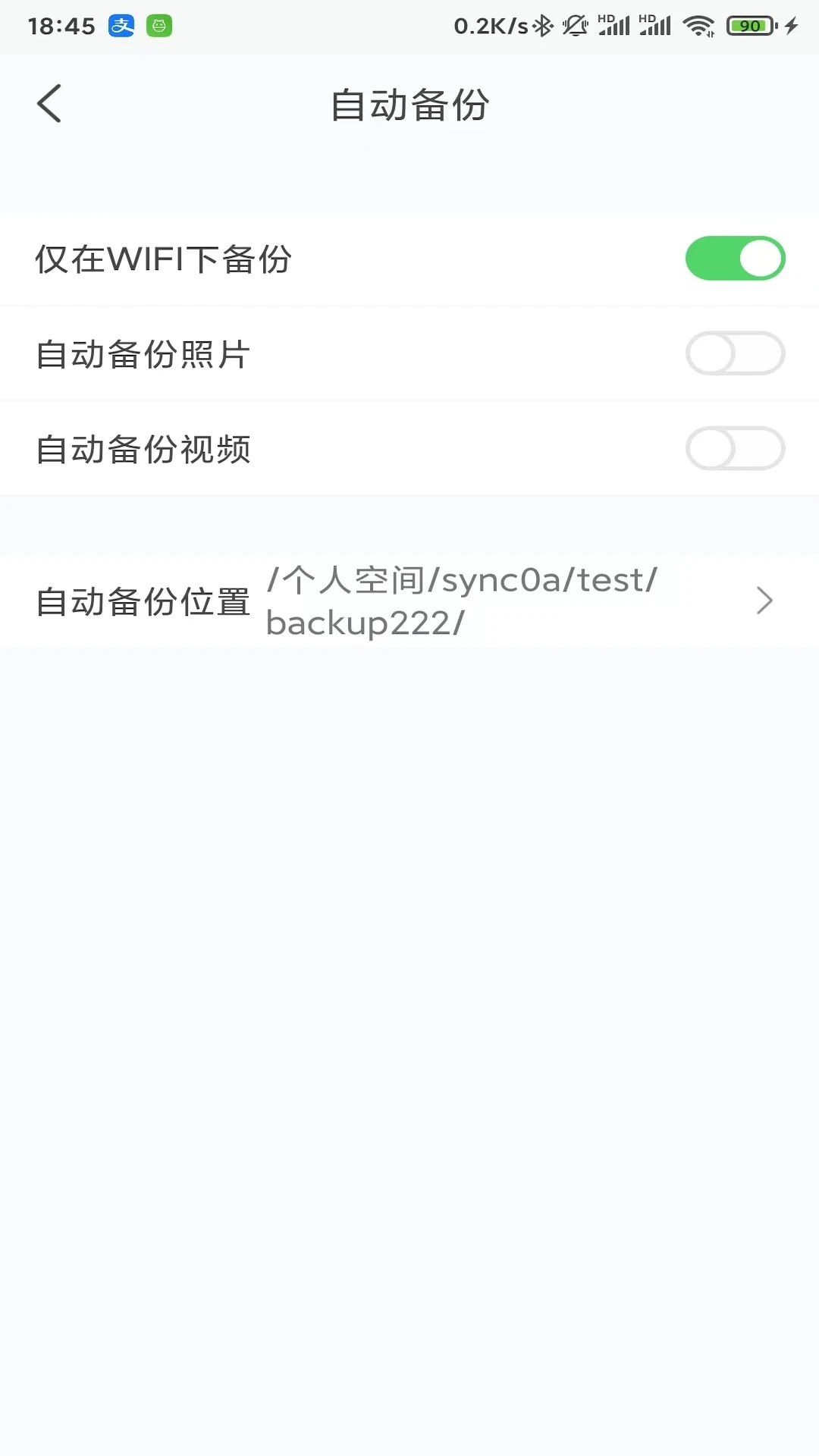Screen dimensions: 819x1456
Task: Open the /个人空间/sync0a/test/backup222/ path
Action: tap(461, 601)
